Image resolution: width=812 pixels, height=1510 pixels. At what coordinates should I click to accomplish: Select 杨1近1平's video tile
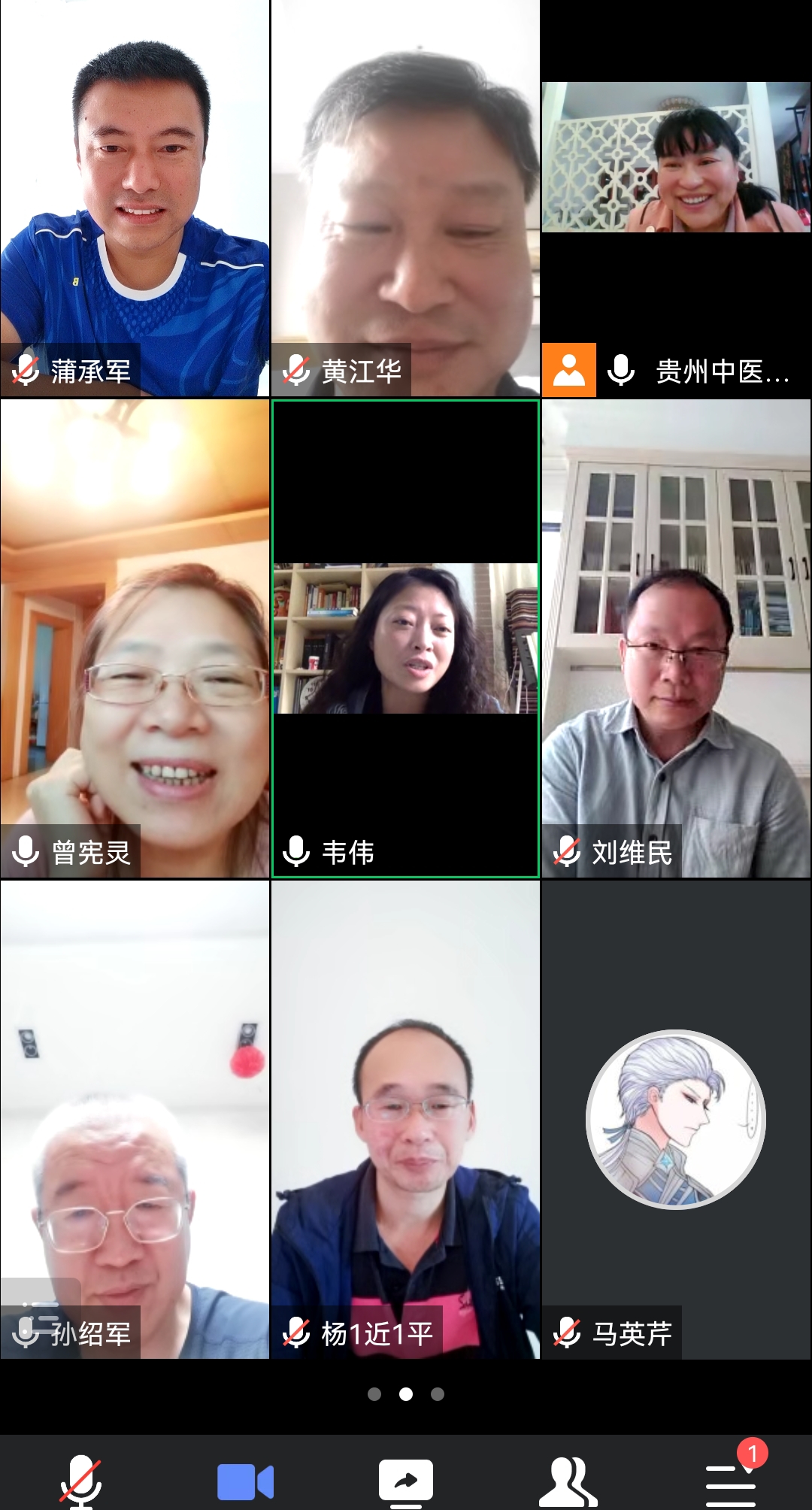(x=406, y=1120)
